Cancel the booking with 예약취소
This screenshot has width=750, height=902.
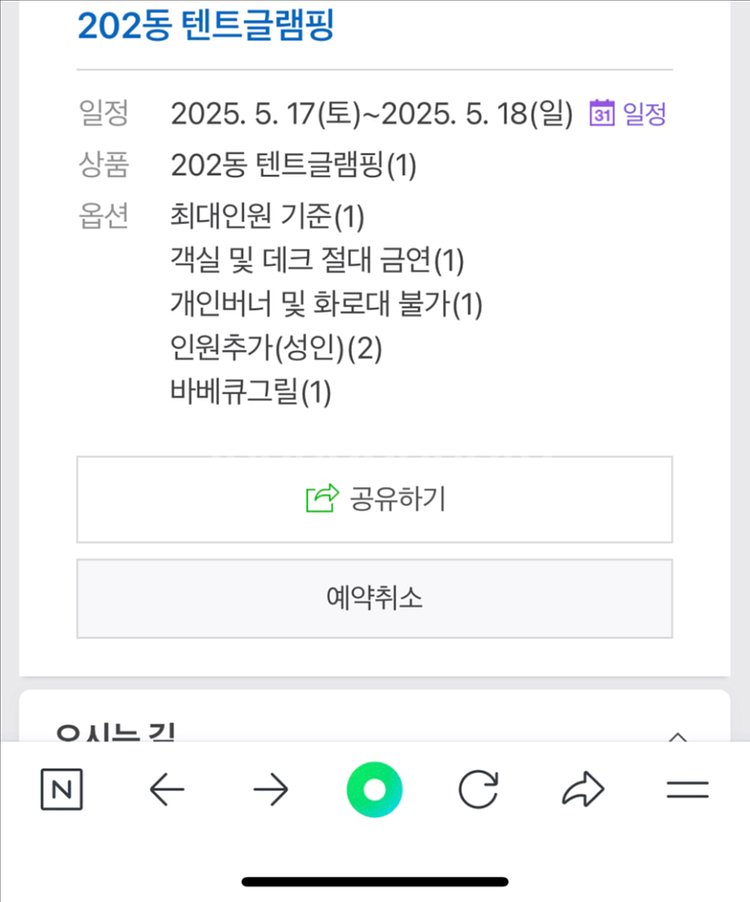pyautogui.click(x=375, y=598)
